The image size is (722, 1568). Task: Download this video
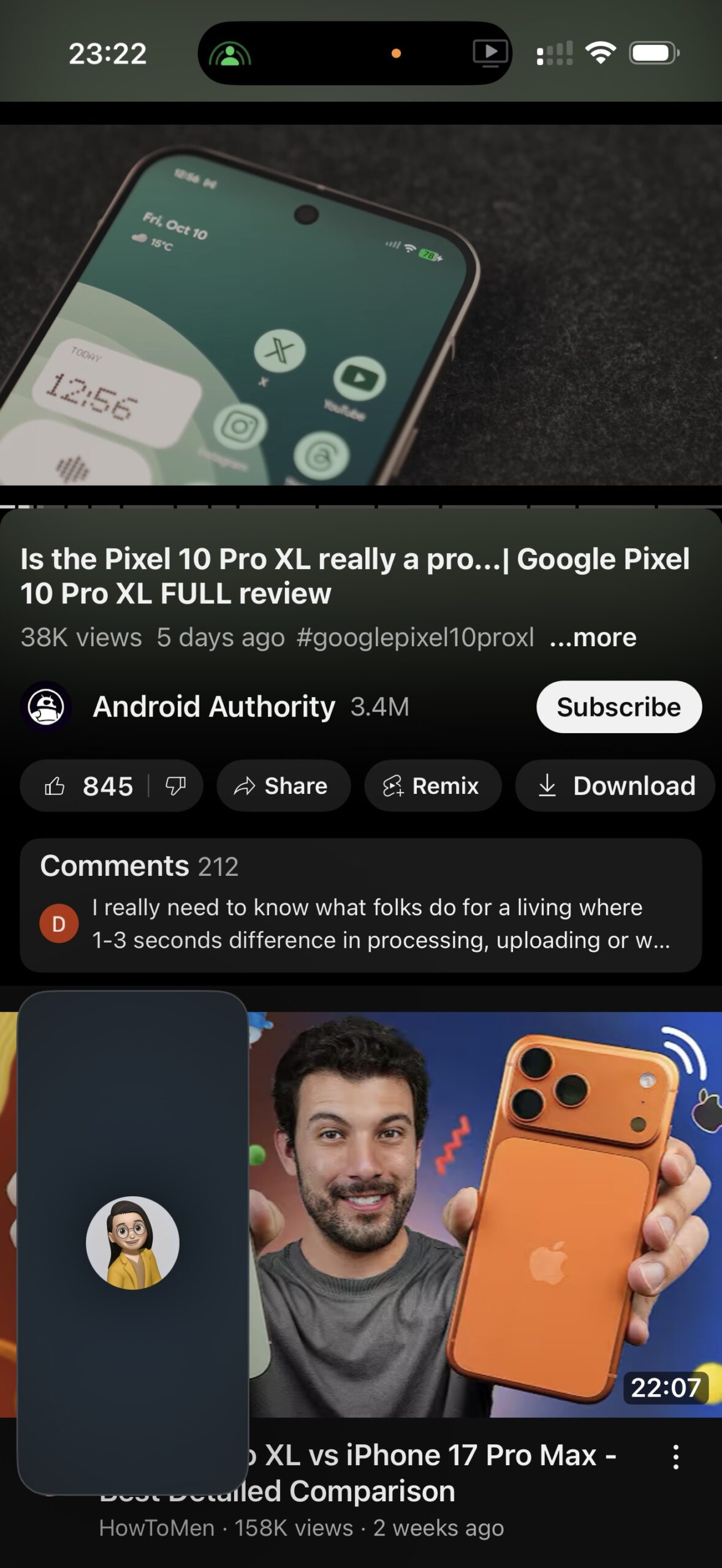pos(615,786)
